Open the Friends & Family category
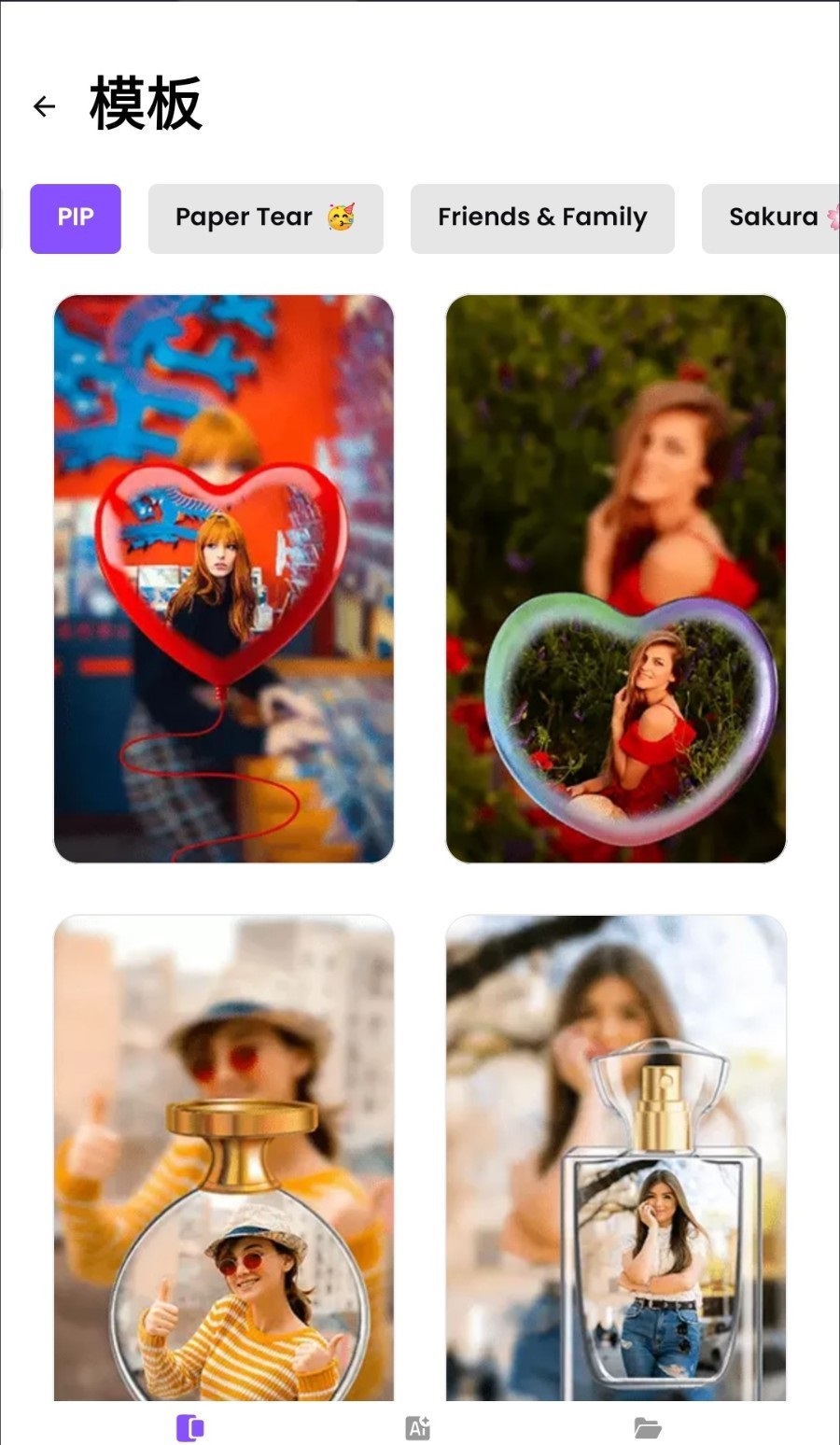 [542, 218]
